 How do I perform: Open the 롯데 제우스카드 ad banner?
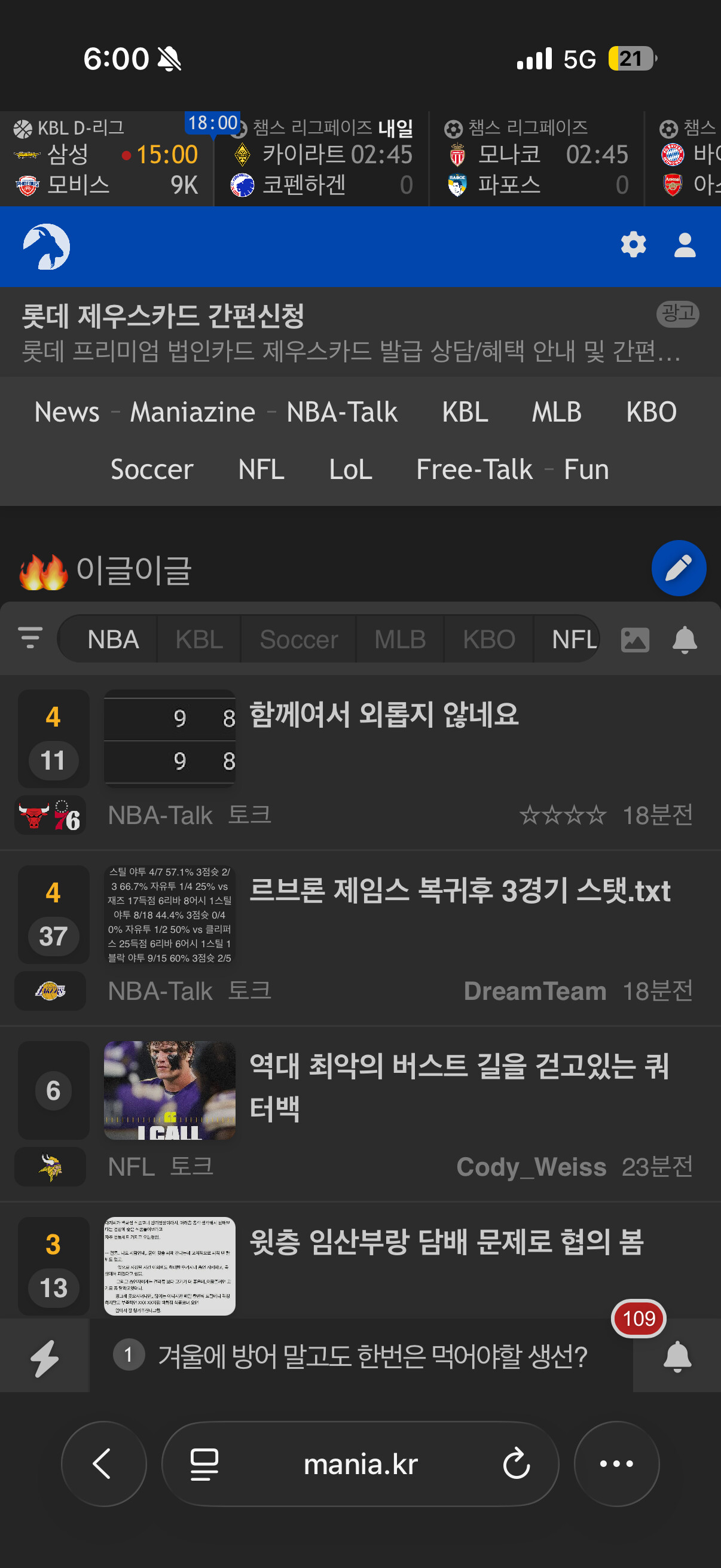click(x=350, y=332)
